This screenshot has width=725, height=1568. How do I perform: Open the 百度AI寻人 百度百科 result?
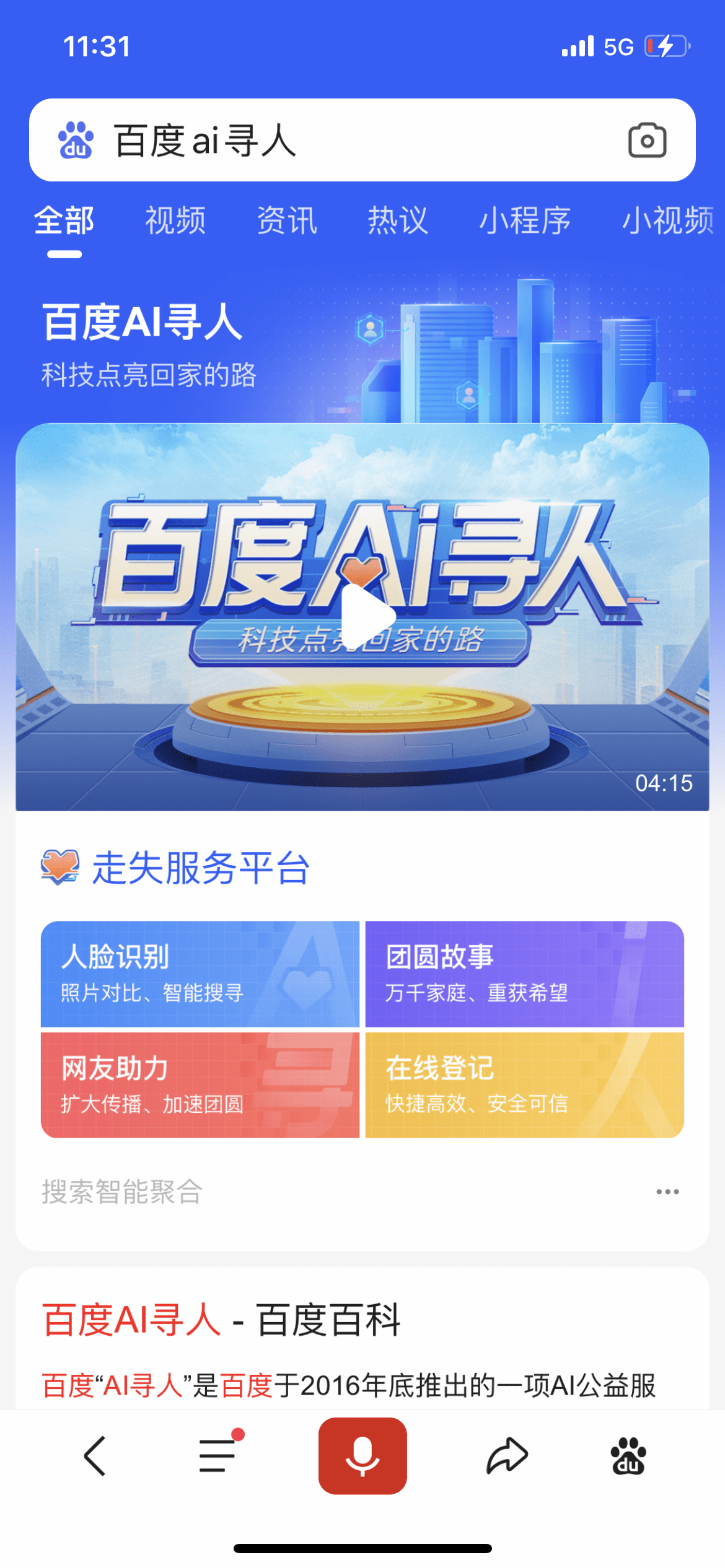(221, 1319)
